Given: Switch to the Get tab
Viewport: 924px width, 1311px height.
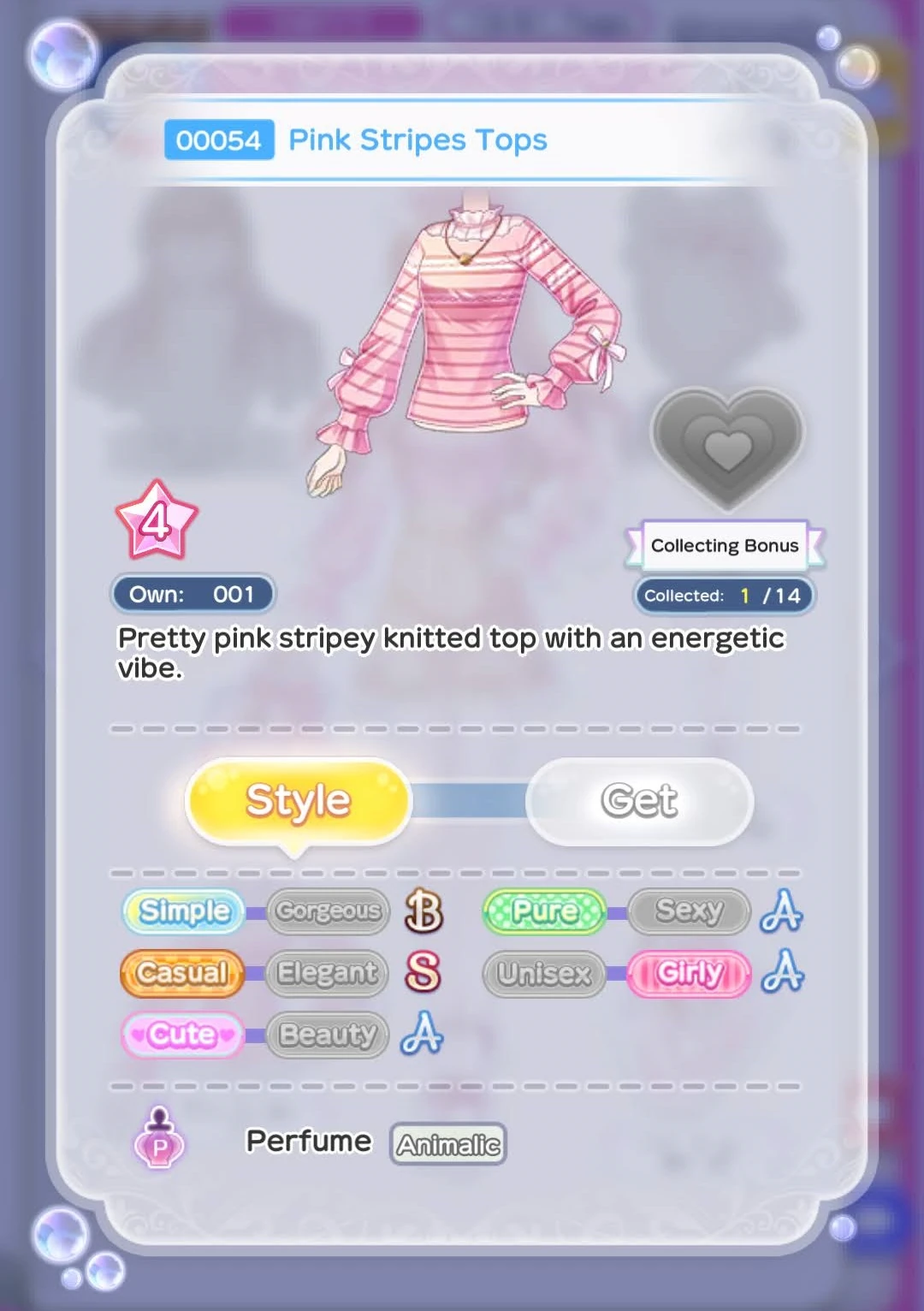Looking at the screenshot, I should click(638, 799).
